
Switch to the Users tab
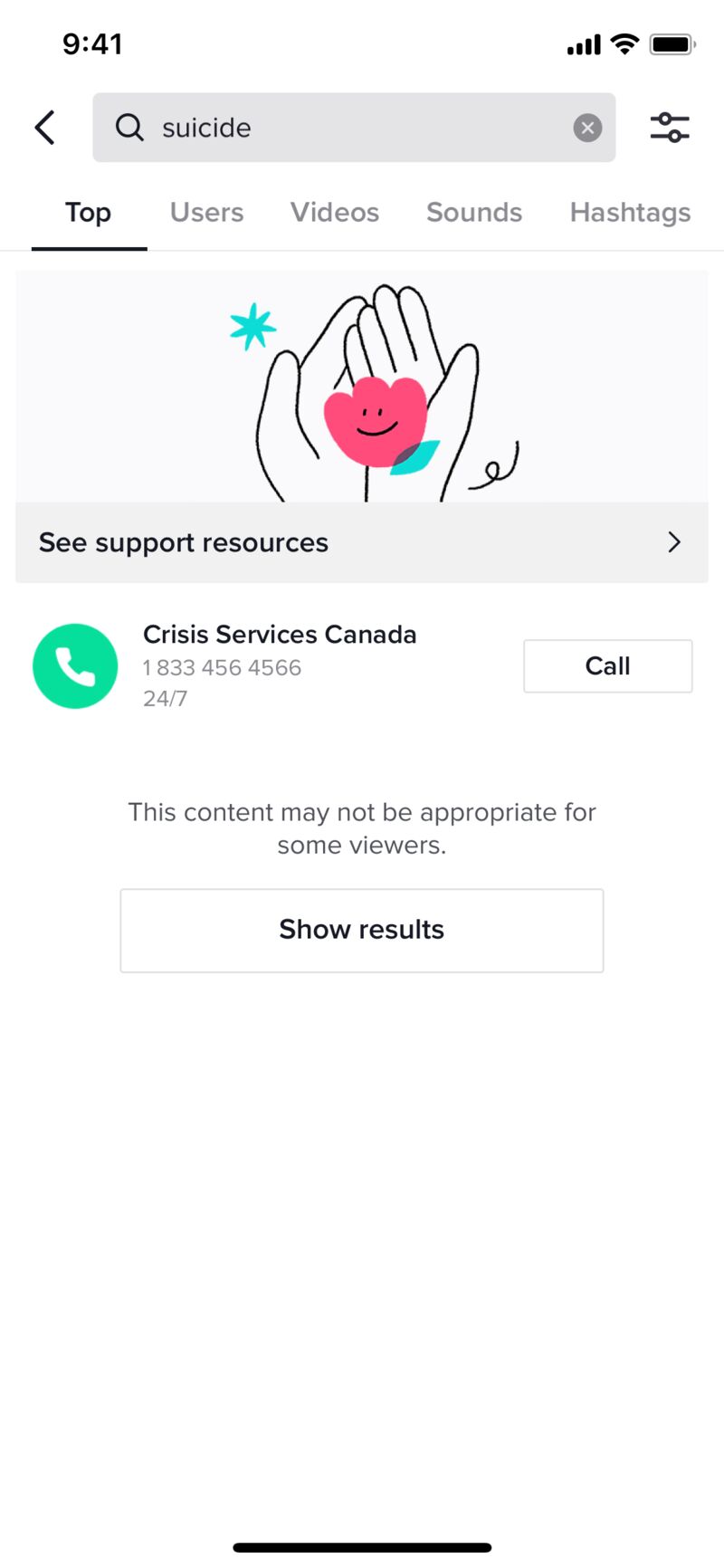click(206, 212)
